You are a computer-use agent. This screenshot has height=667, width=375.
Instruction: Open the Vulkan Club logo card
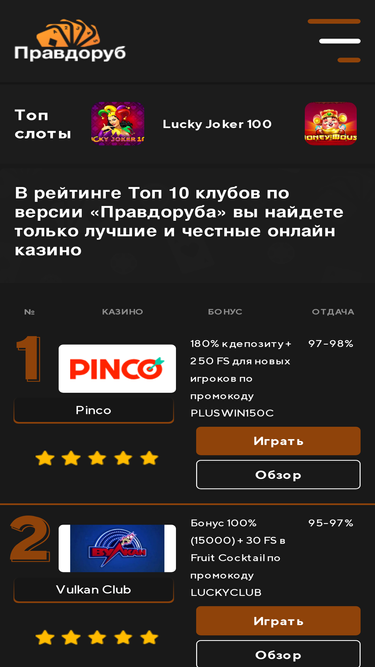(x=117, y=548)
